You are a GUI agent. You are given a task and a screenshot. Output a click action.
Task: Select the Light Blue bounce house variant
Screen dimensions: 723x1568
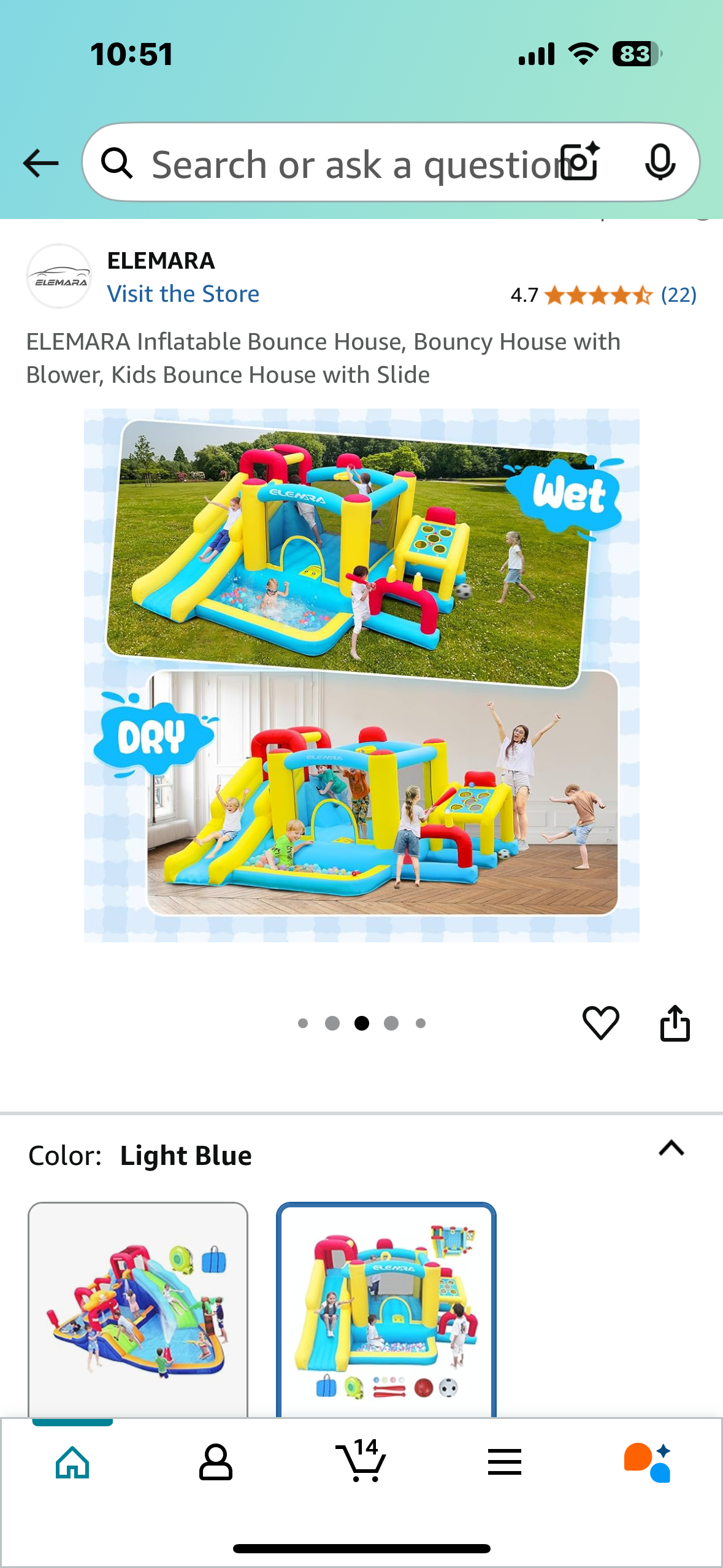coord(386,1310)
